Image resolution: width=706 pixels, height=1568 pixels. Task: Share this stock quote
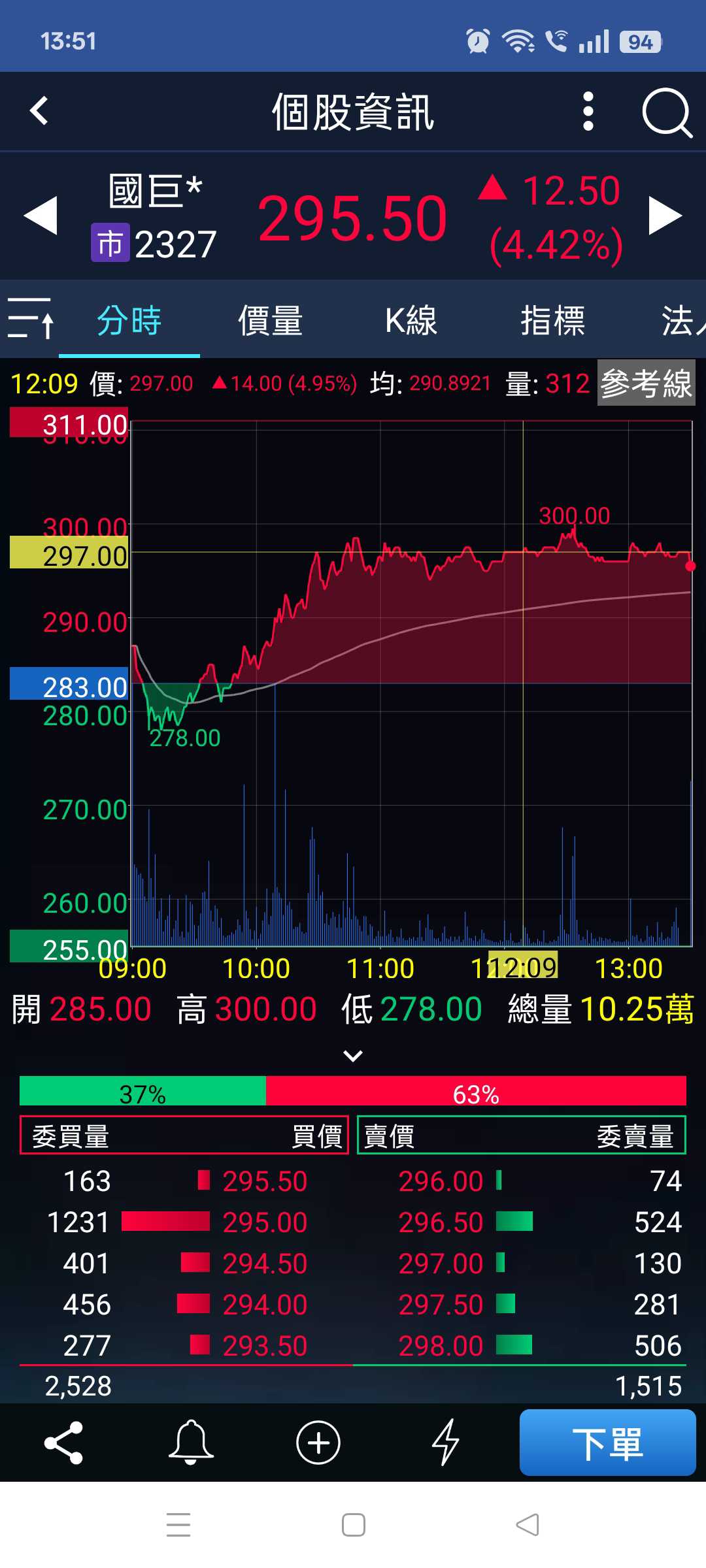point(63,1443)
